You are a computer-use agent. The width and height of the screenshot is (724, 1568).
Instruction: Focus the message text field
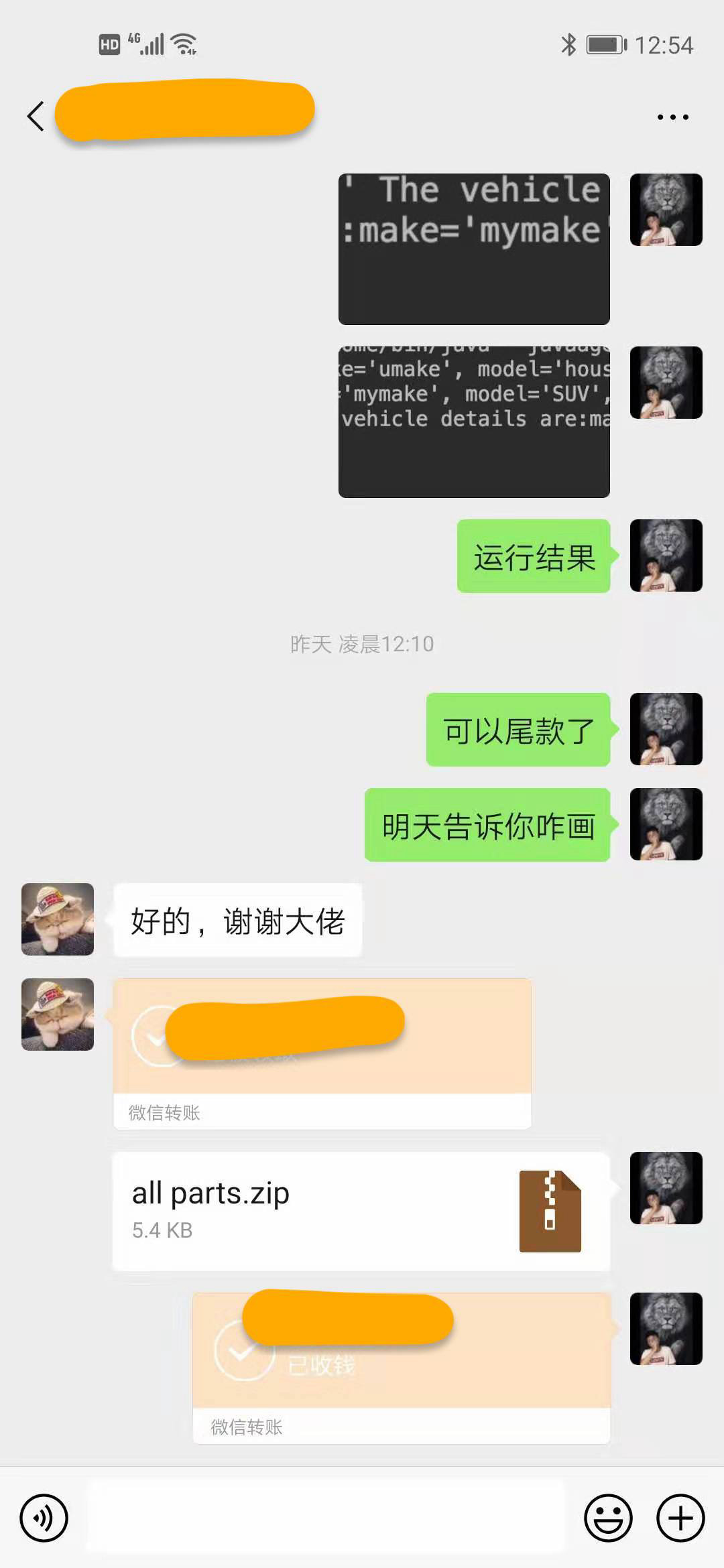tap(325, 1517)
